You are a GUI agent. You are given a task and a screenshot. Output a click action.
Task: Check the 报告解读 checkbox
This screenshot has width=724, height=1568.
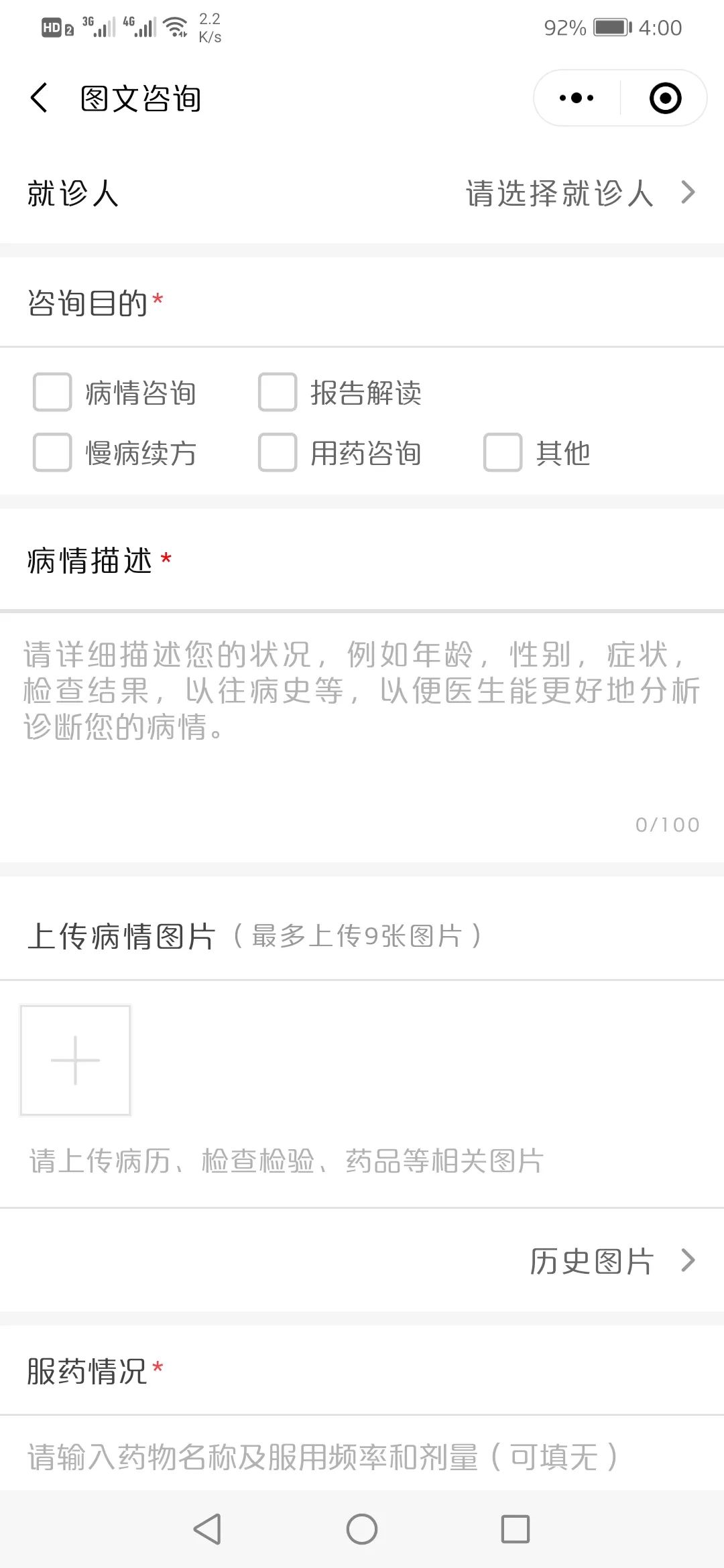278,392
